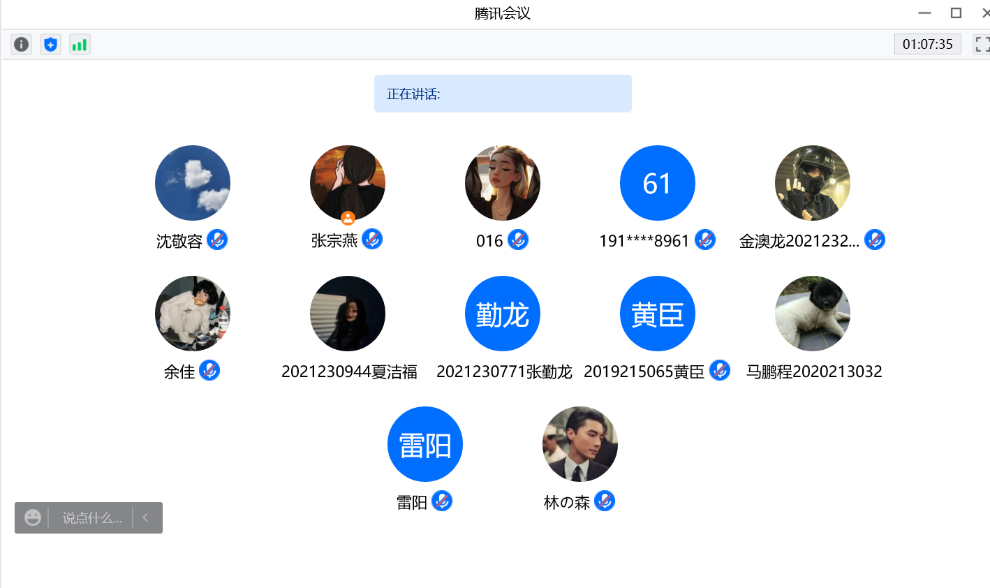Maximize the Tencent Meeting window
The height and width of the screenshot is (588, 990).
pyautogui.click(x=956, y=13)
